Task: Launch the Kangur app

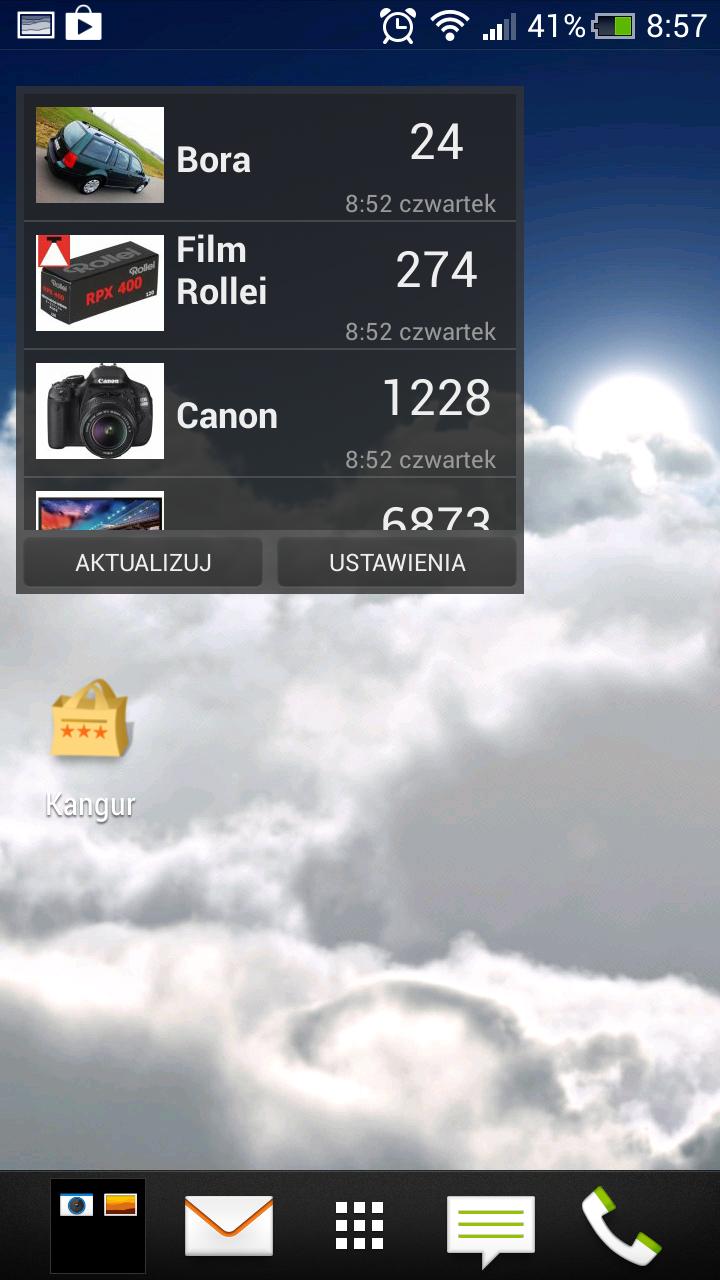Action: pyautogui.click(x=90, y=745)
